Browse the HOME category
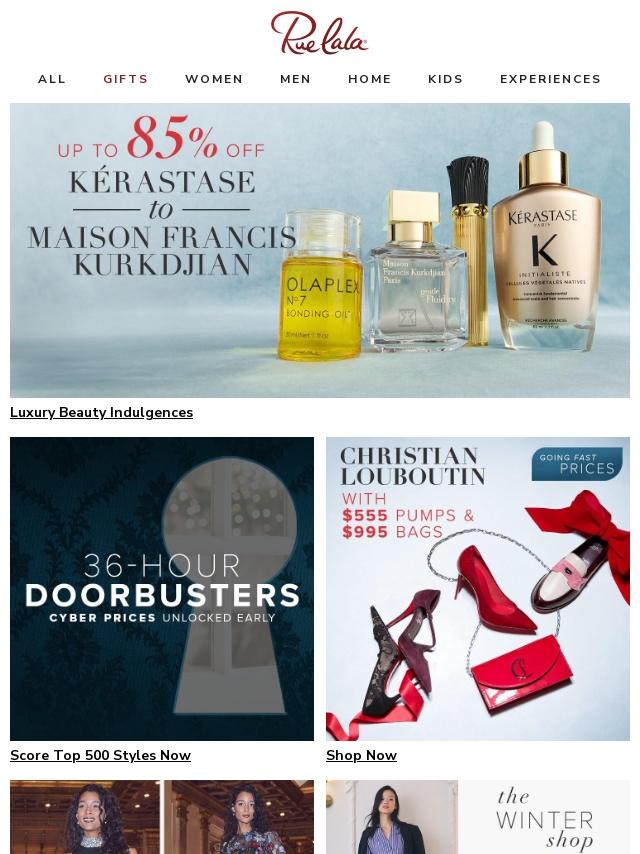 370,79
